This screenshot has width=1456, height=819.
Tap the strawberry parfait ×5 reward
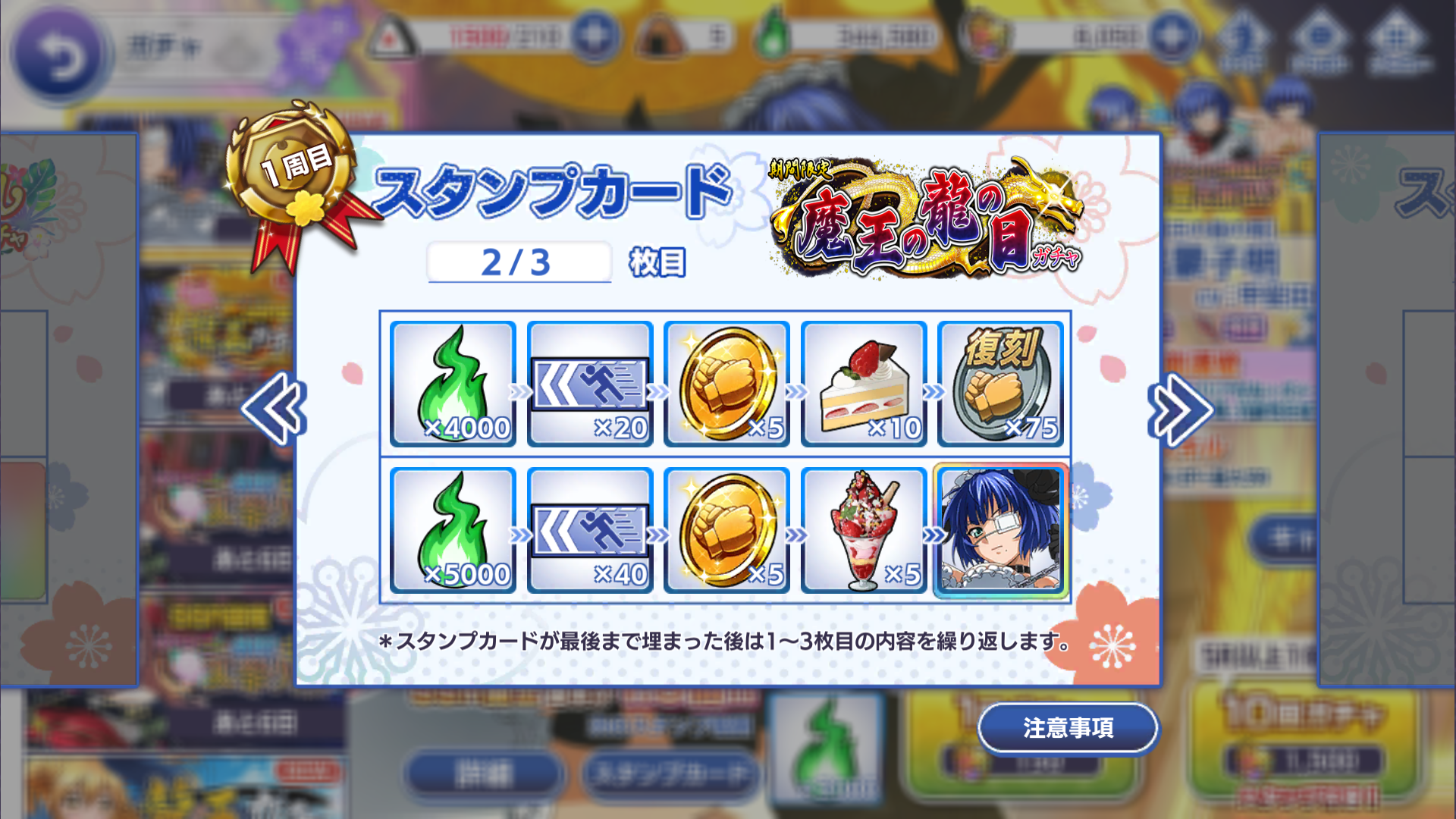(x=863, y=530)
